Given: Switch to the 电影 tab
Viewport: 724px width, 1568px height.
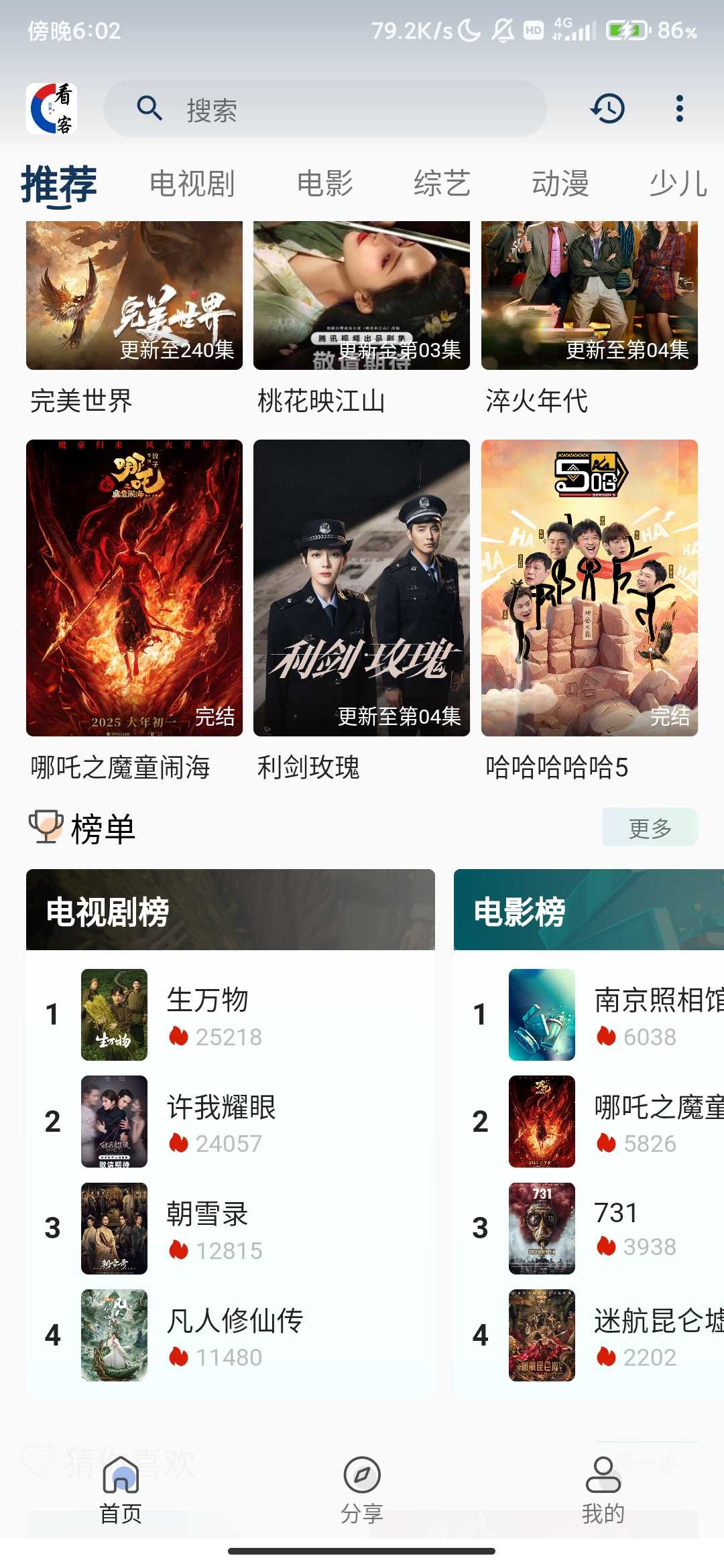Looking at the screenshot, I should [x=325, y=184].
